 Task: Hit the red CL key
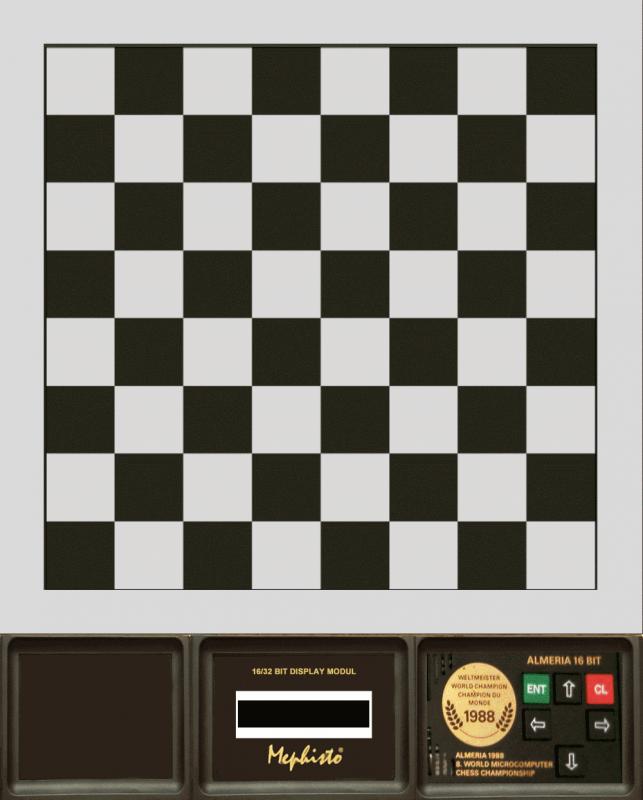click(x=600, y=689)
